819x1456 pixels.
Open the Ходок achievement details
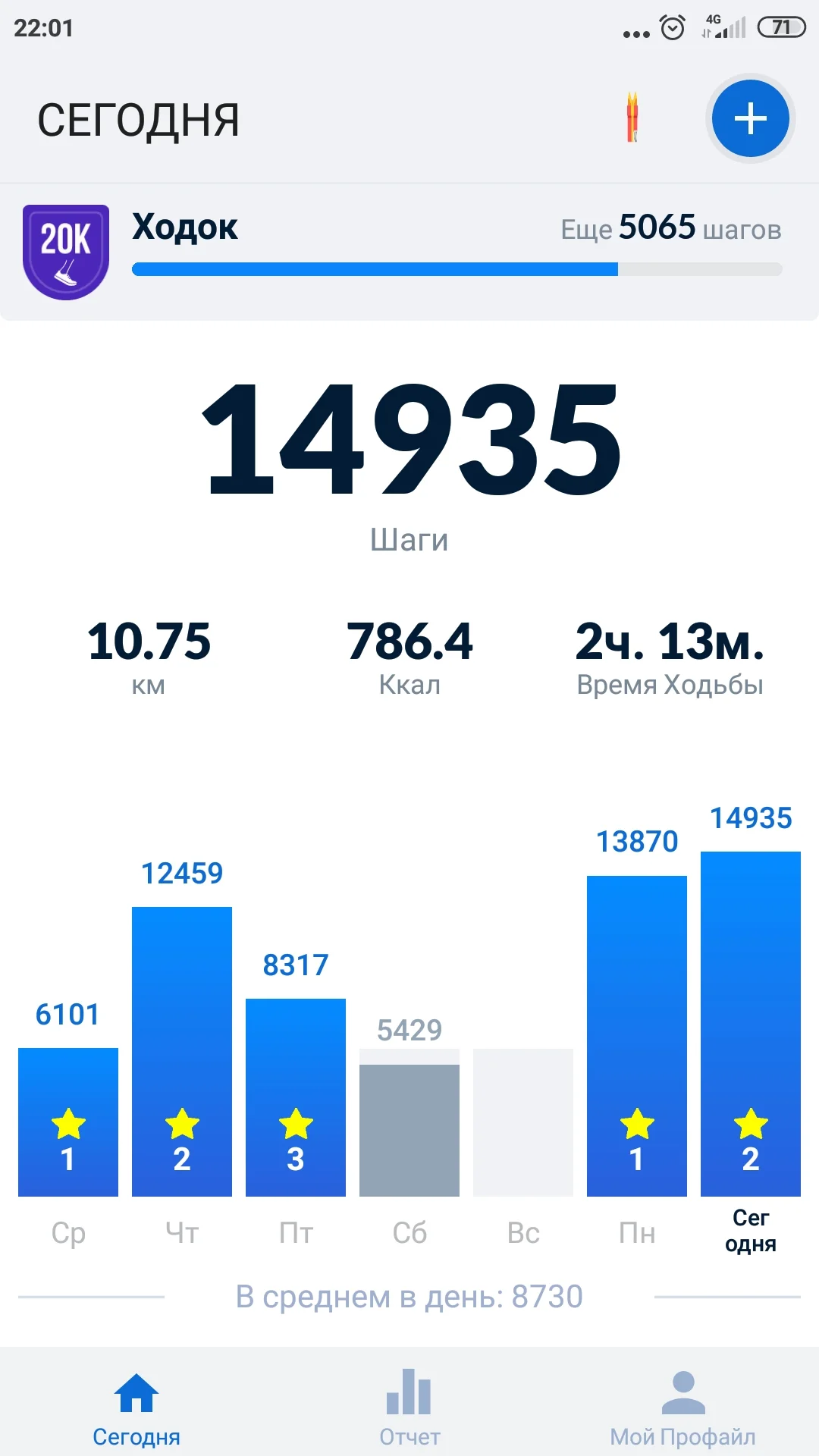[x=184, y=227]
